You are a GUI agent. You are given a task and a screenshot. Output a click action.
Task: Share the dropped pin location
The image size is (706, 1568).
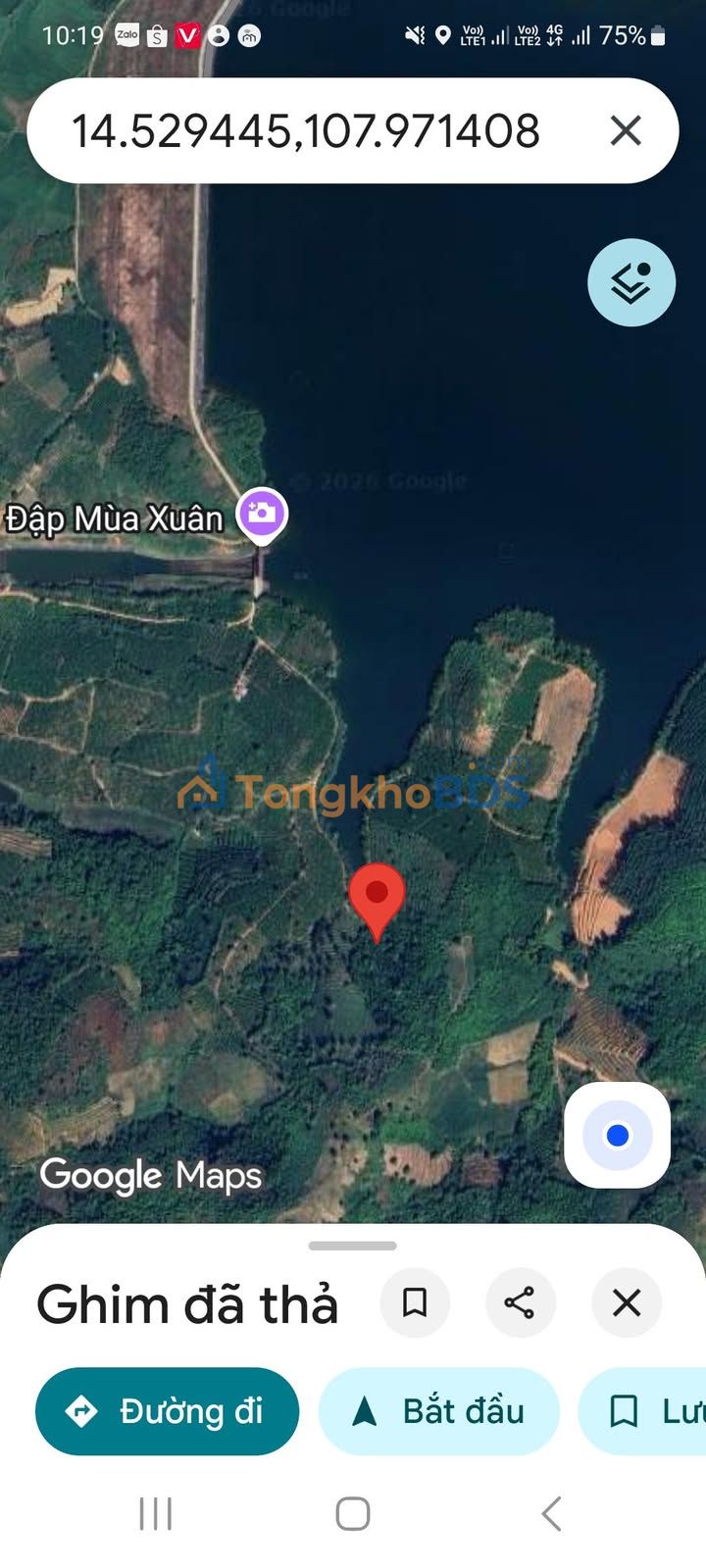click(520, 1302)
